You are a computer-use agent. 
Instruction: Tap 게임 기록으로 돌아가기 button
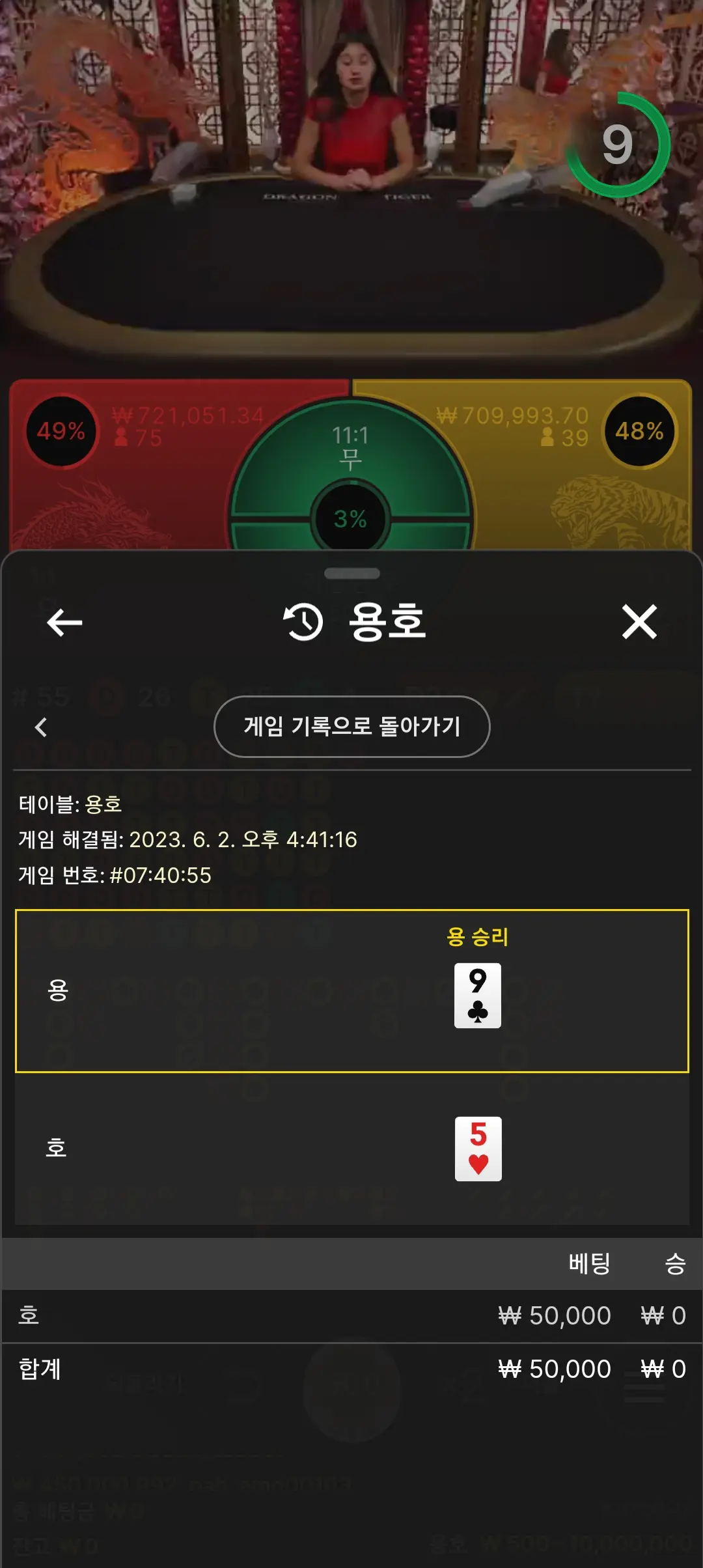pos(351,726)
